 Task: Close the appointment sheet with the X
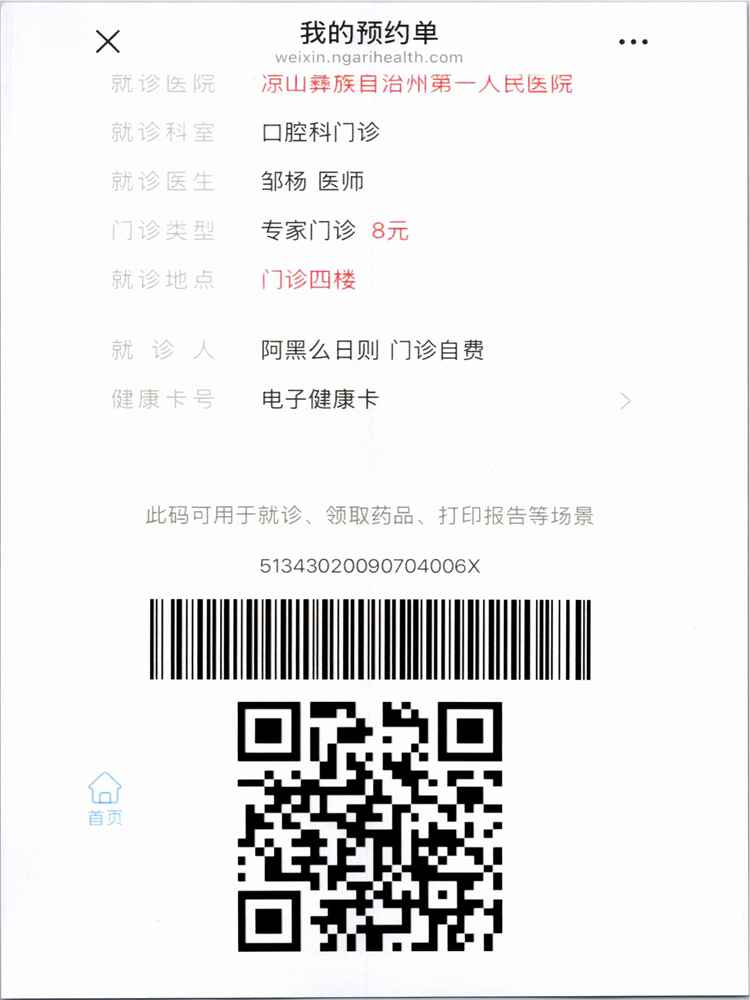tap(107, 41)
